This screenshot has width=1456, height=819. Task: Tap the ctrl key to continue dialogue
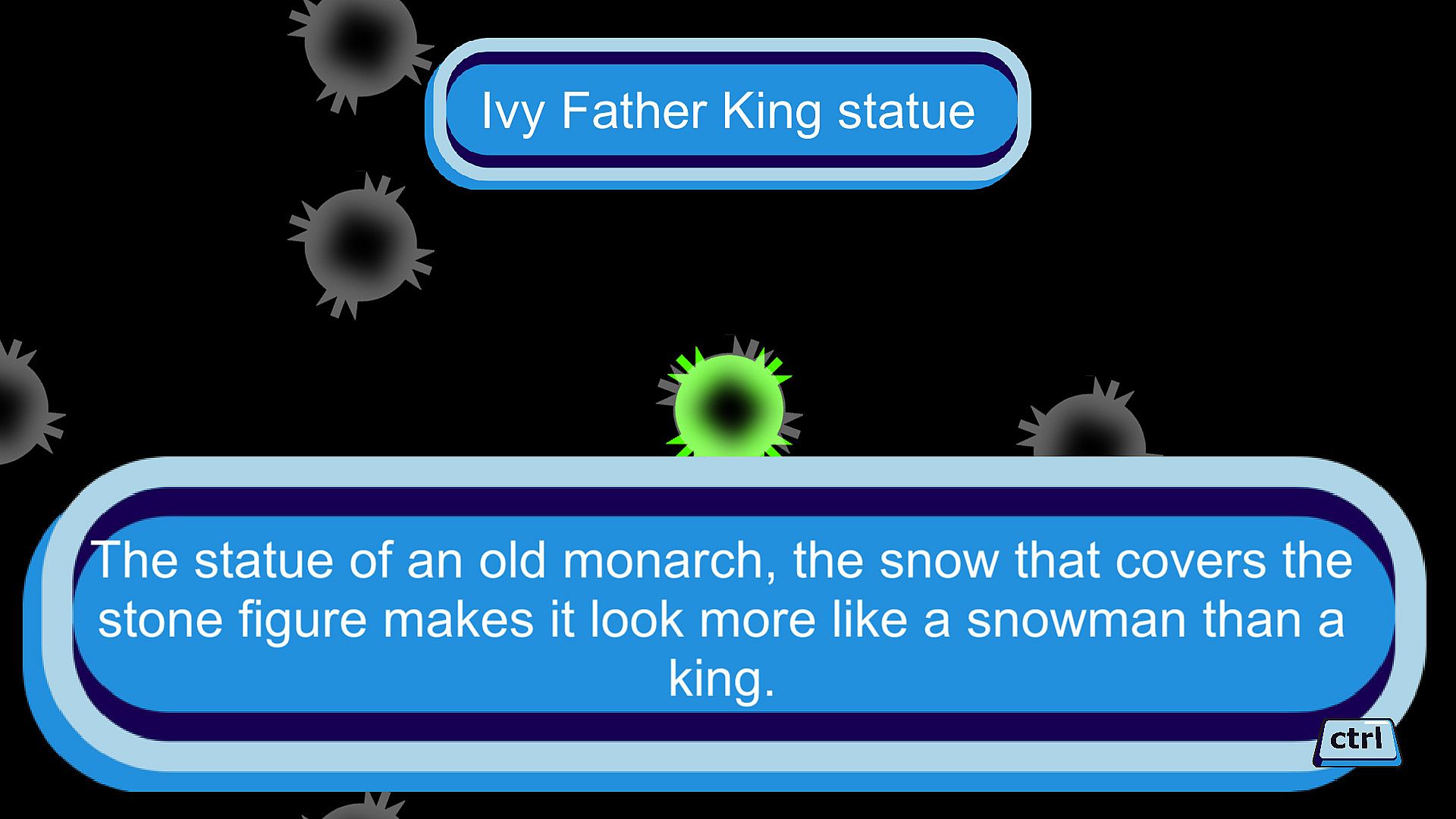point(1356,740)
